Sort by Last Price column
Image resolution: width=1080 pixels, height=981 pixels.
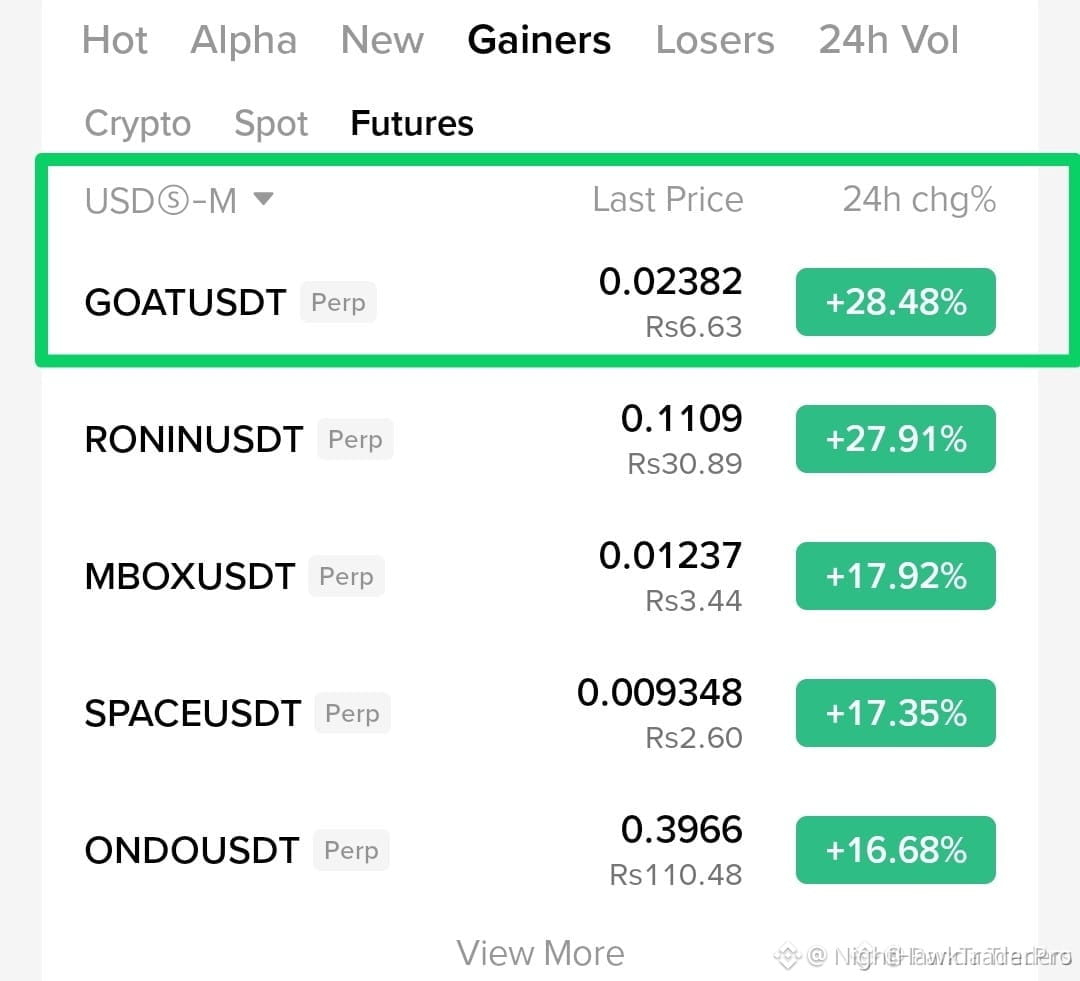point(667,200)
